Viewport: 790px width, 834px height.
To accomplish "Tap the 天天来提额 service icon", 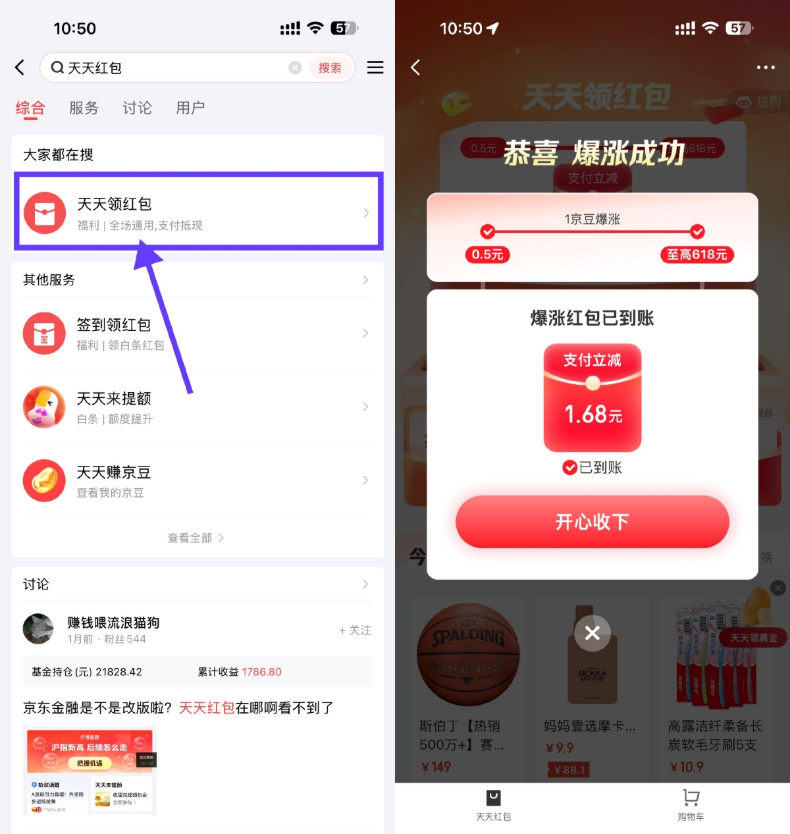I will point(44,409).
